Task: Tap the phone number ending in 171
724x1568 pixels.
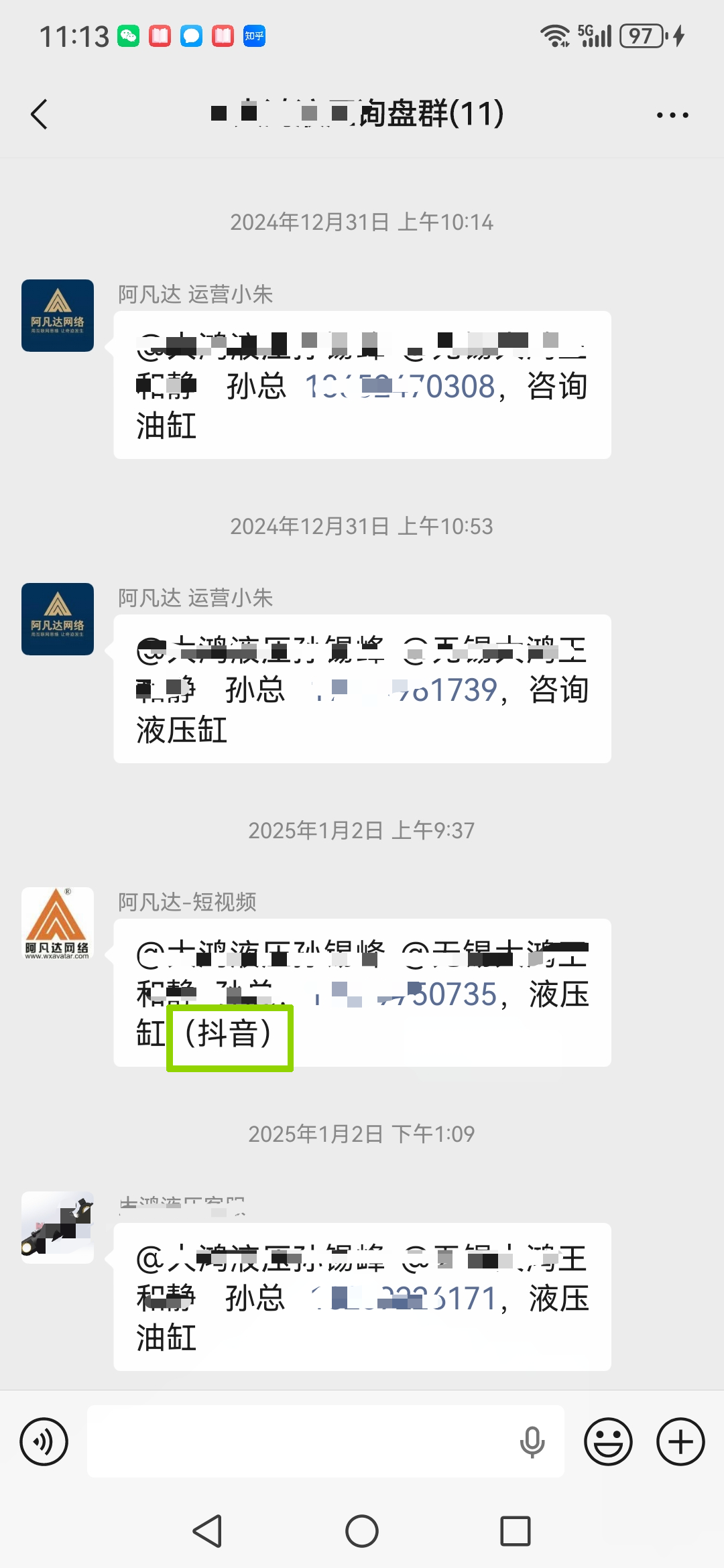Action: point(402,1298)
